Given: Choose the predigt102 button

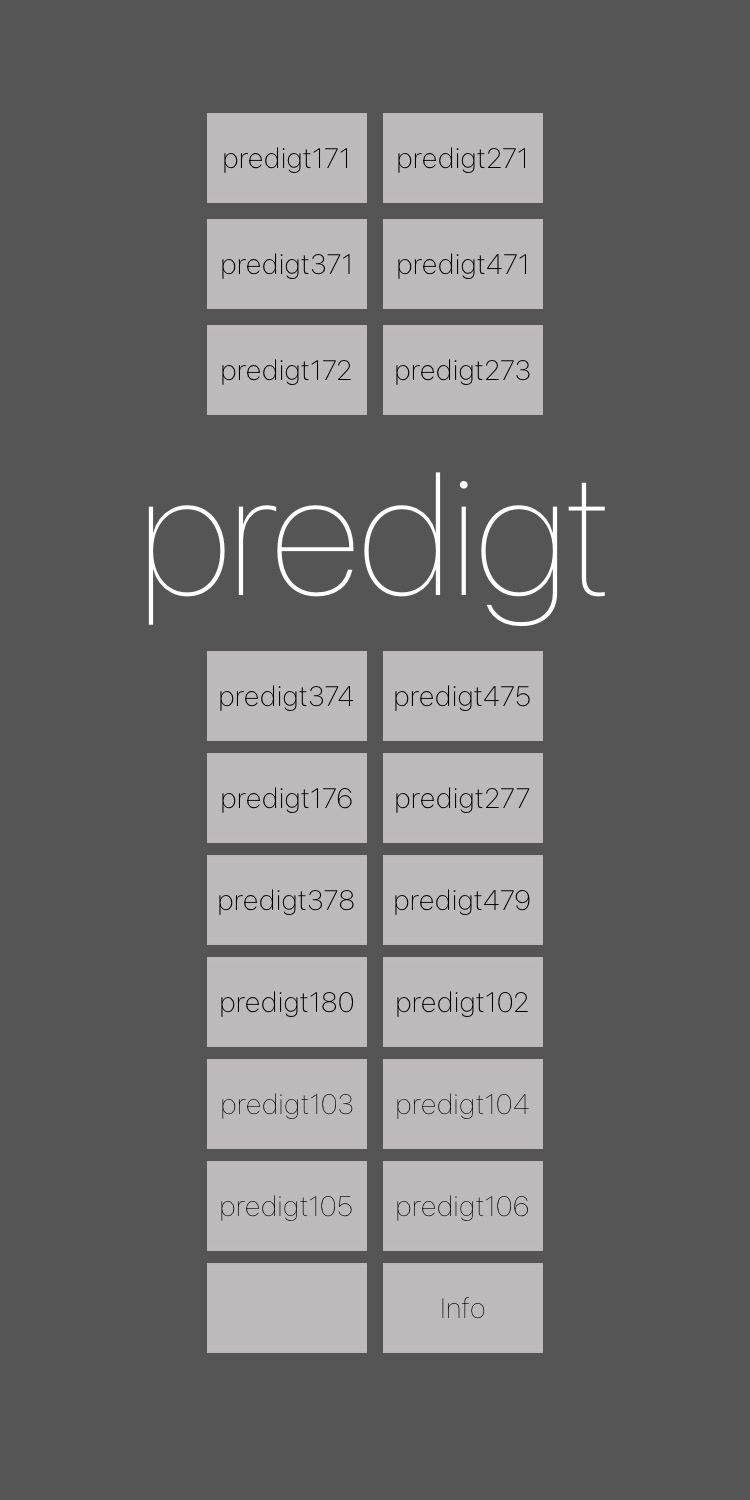Looking at the screenshot, I should (463, 1002).
